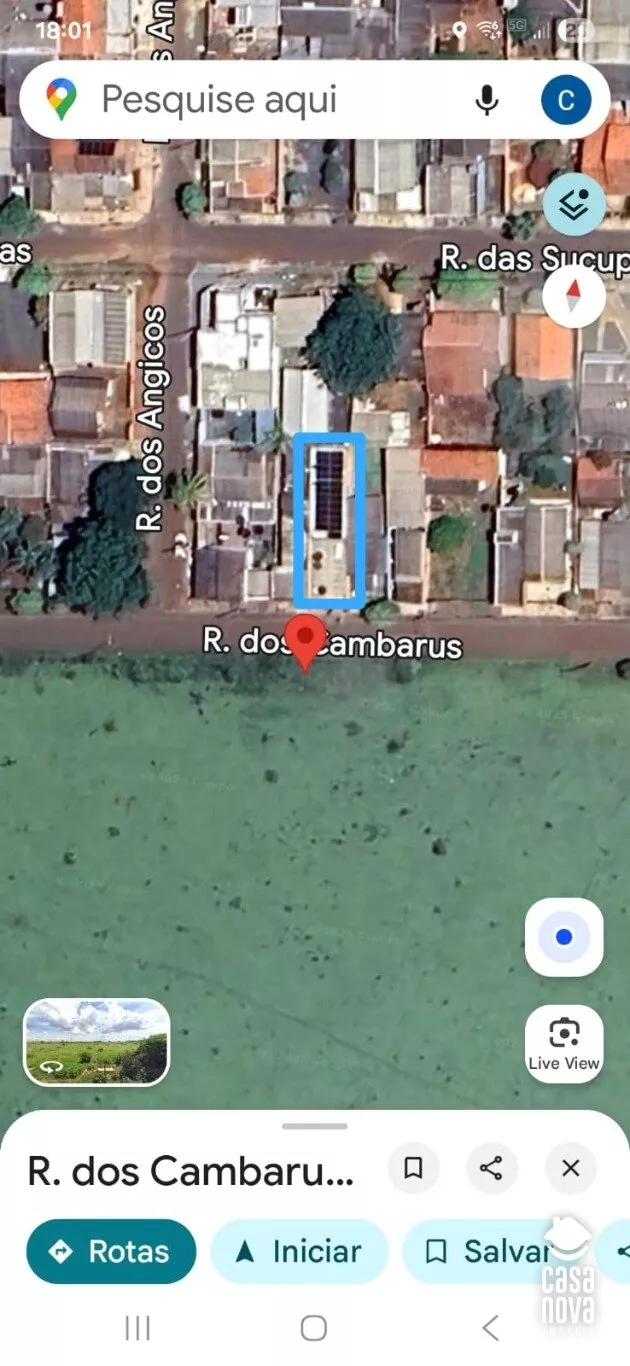The height and width of the screenshot is (1366, 630).
Task: Open the map layers selector
Action: point(574,204)
